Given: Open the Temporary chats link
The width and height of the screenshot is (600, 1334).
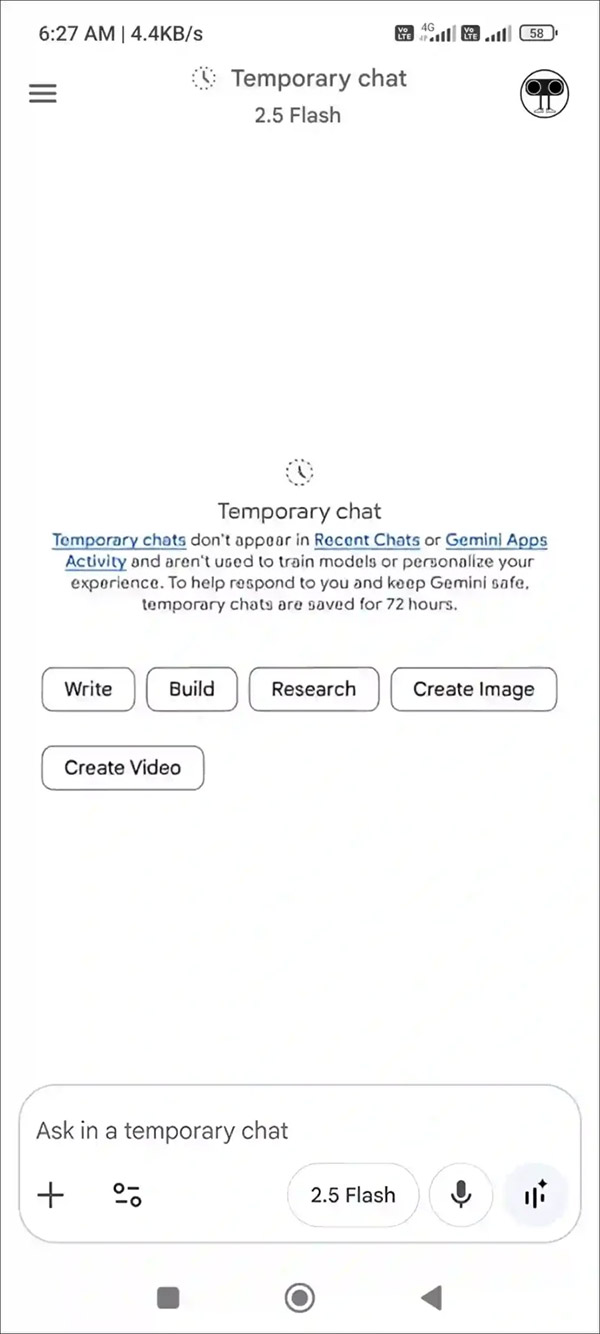Looking at the screenshot, I should click(119, 540).
